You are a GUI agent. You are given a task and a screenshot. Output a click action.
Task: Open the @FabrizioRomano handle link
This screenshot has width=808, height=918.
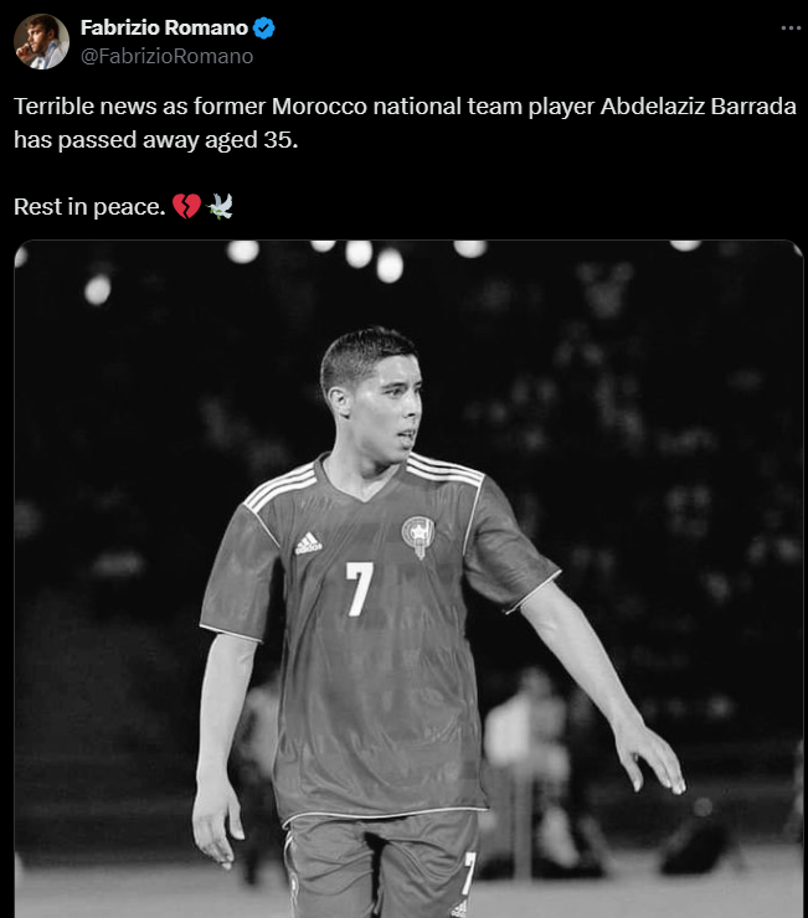click(167, 56)
